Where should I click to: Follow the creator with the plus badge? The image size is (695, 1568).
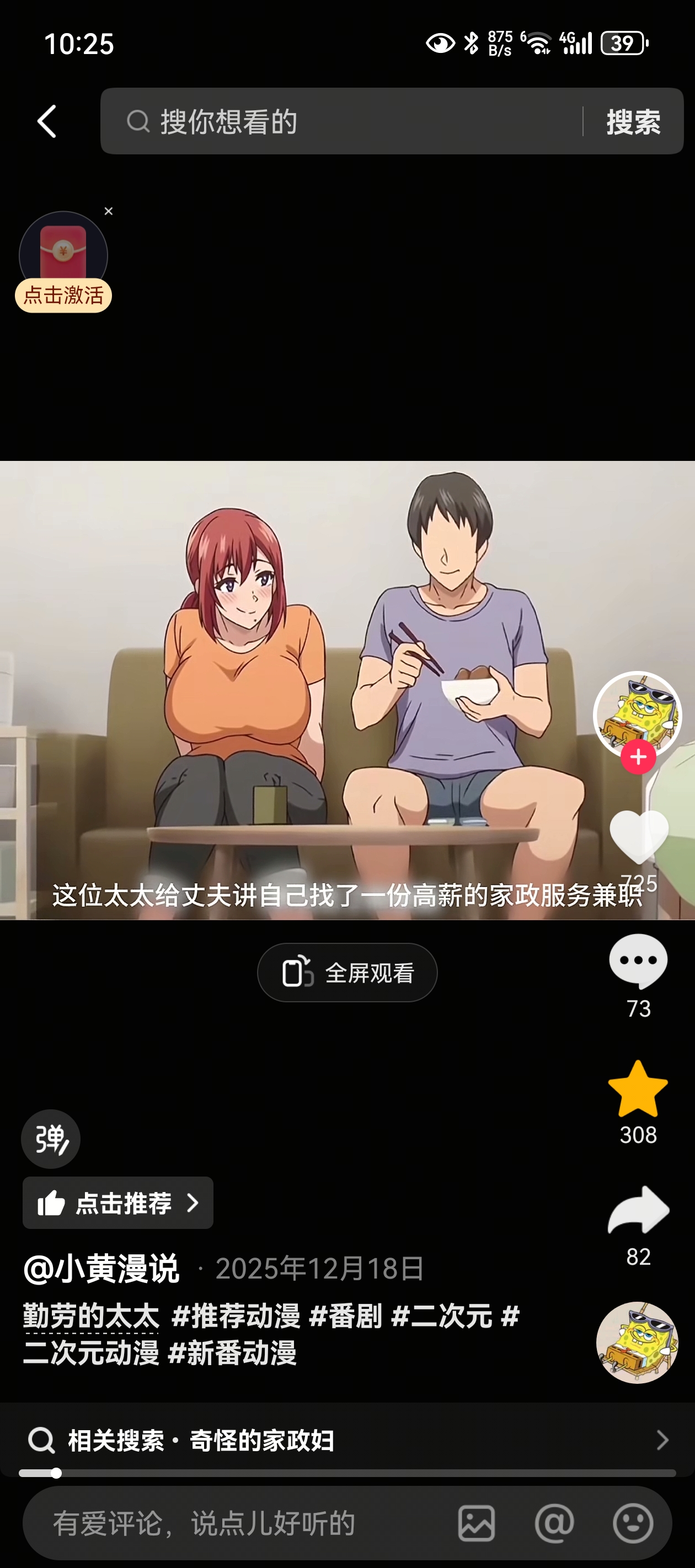[x=638, y=756]
